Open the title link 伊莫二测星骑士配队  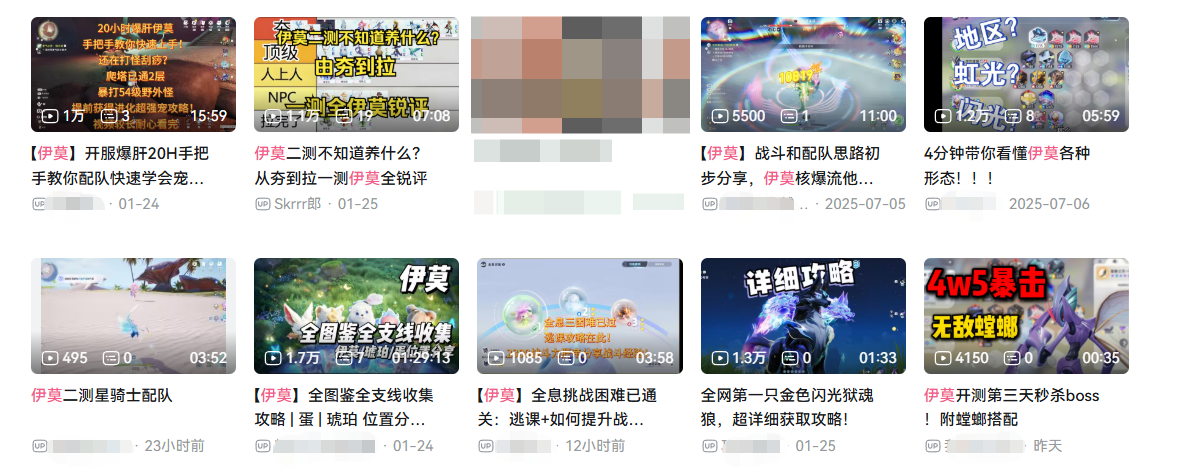pyautogui.click(x=102, y=395)
